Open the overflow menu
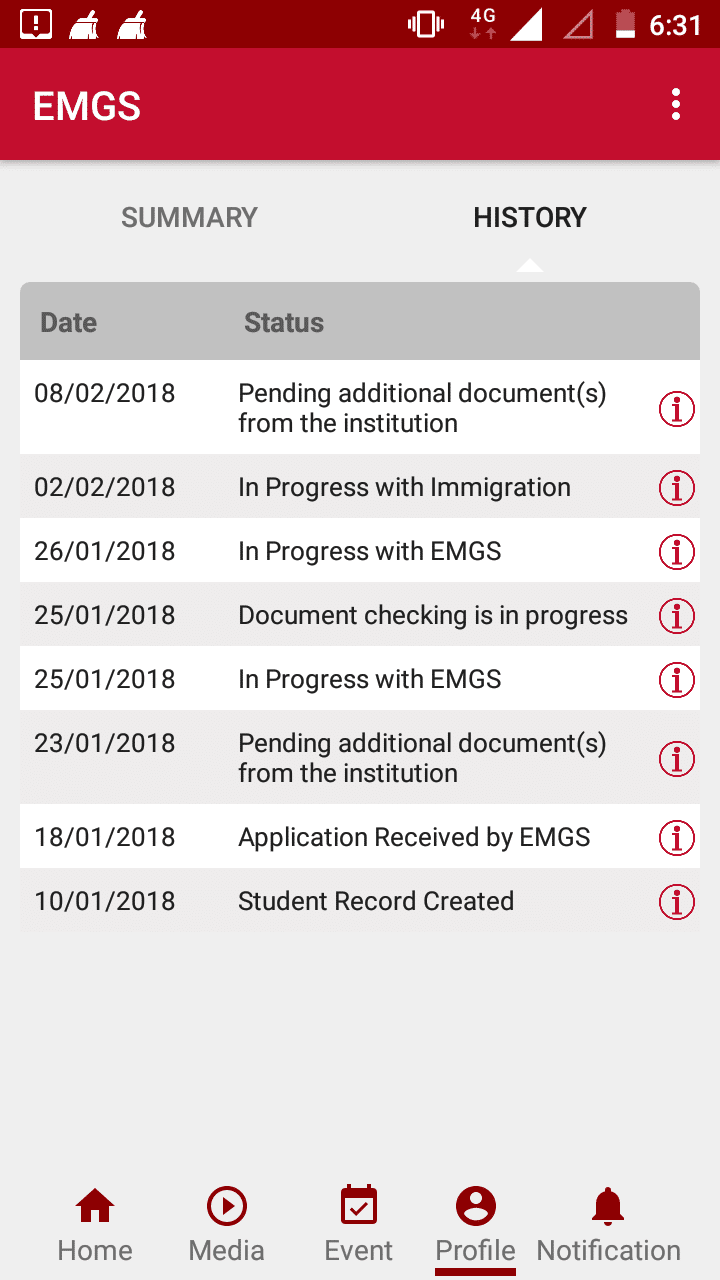Image resolution: width=720 pixels, height=1280 pixels. [x=677, y=105]
